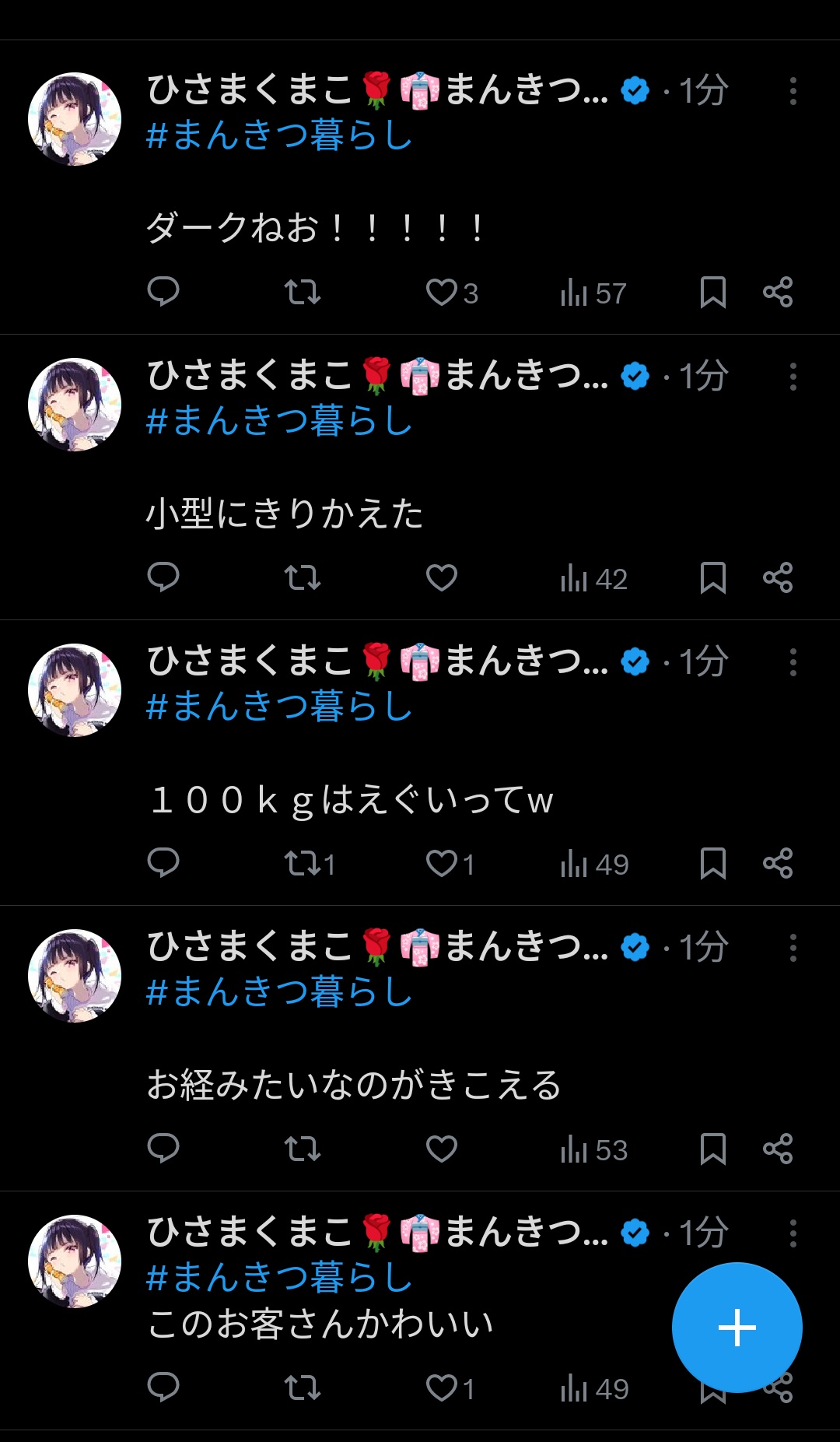Viewport: 840px width, 1442px height.
Task: Like the post "お経みたいなのがきこえる"
Action: 442,1149
